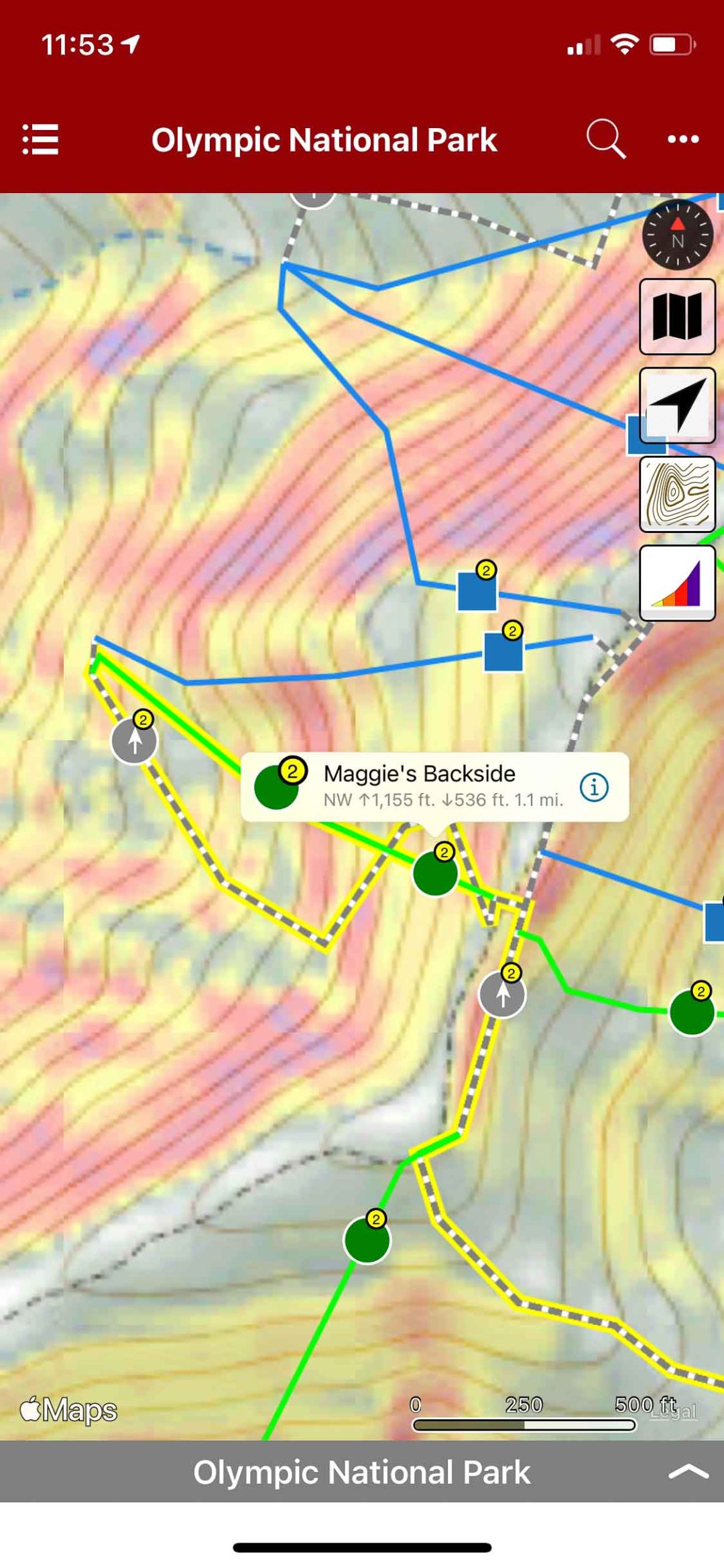Open info for Maggie's Backside

click(594, 787)
